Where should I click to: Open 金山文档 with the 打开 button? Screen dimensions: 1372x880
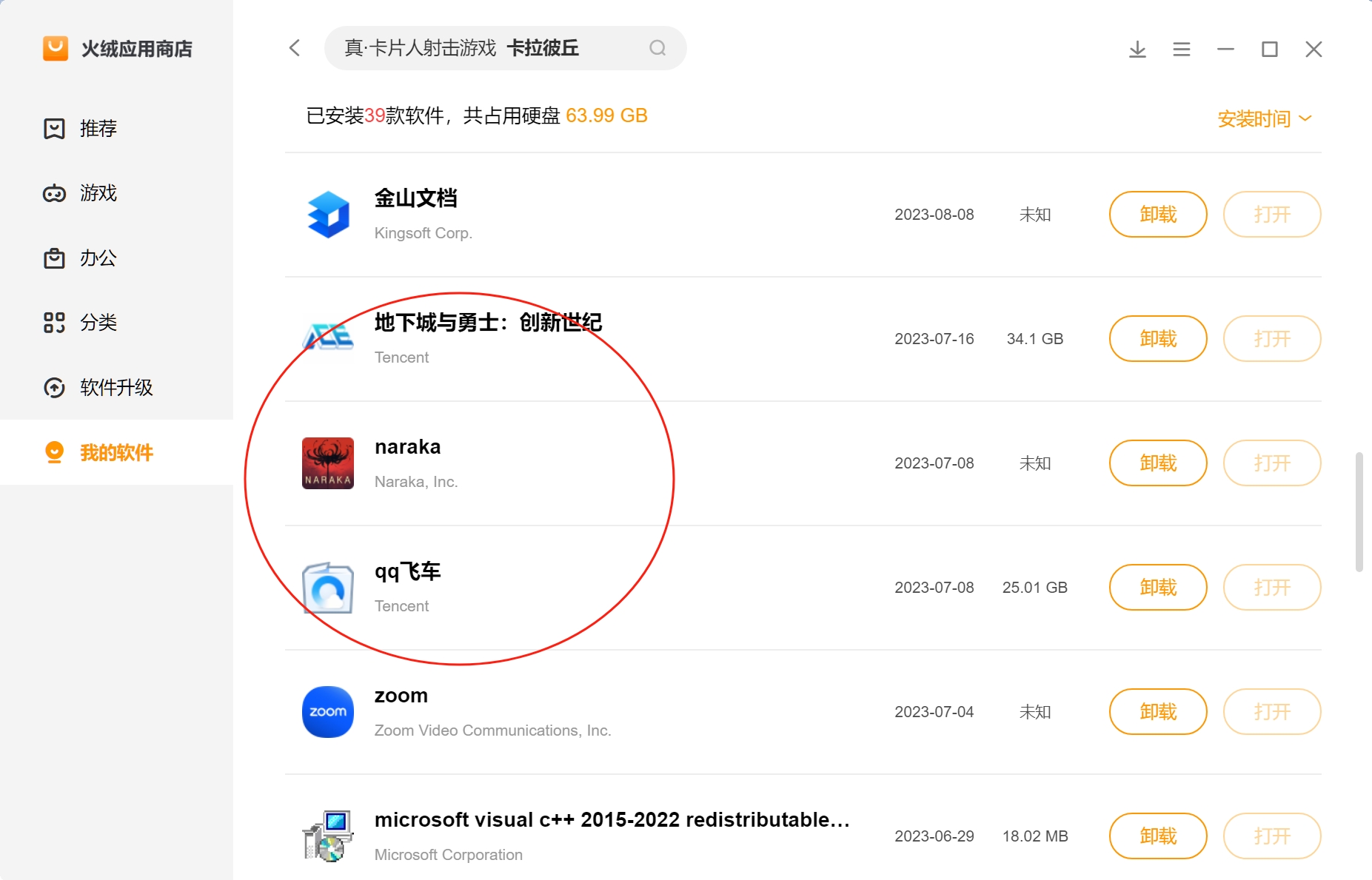pyautogui.click(x=1271, y=215)
